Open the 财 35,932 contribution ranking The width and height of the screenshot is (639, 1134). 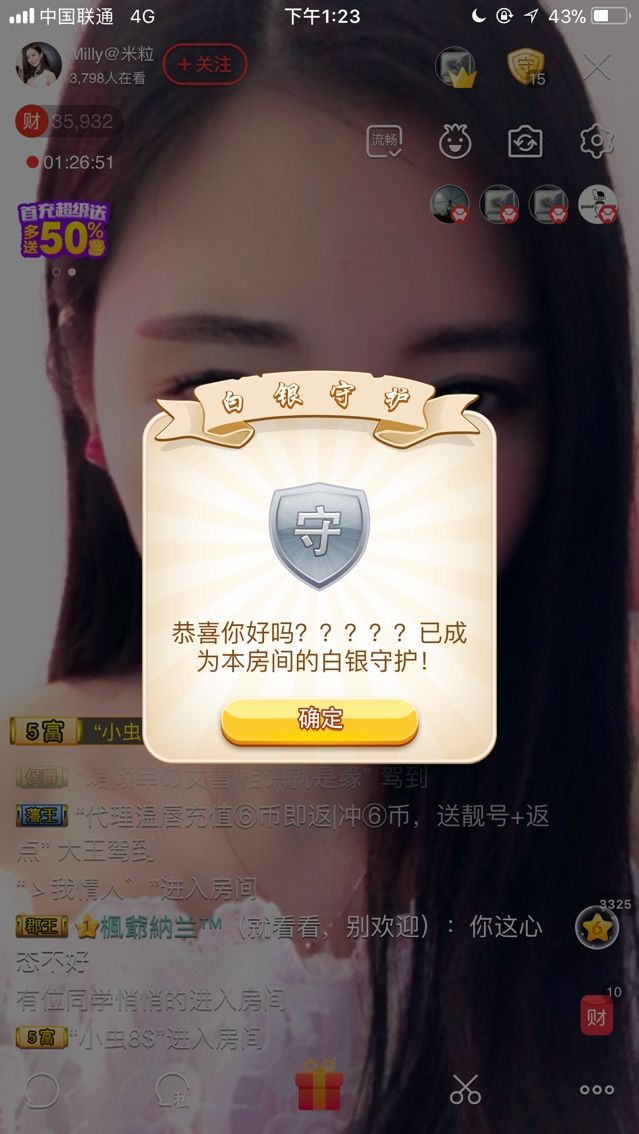pyautogui.click(x=66, y=121)
